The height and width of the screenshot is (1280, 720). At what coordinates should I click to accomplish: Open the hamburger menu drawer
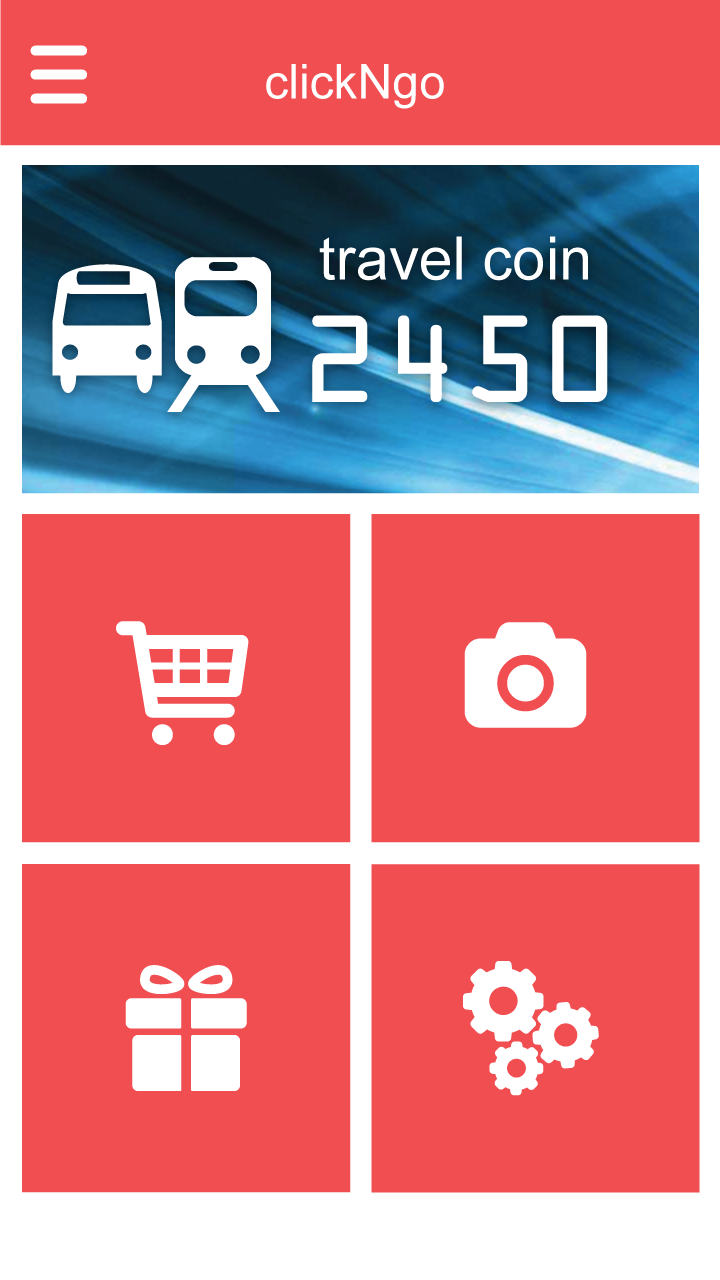59,75
